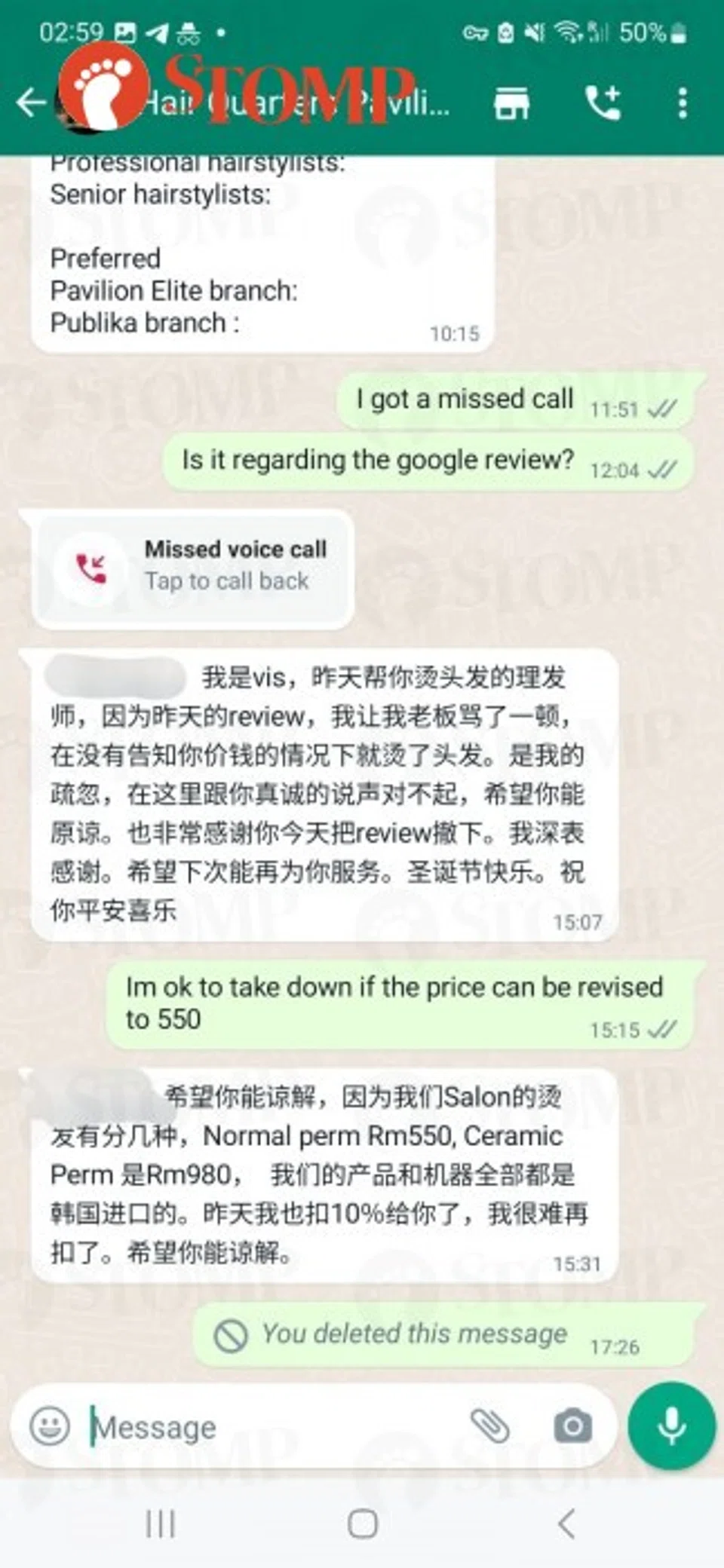Open the emoji picker
This screenshot has height=1568, width=724.
pos(50,1426)
